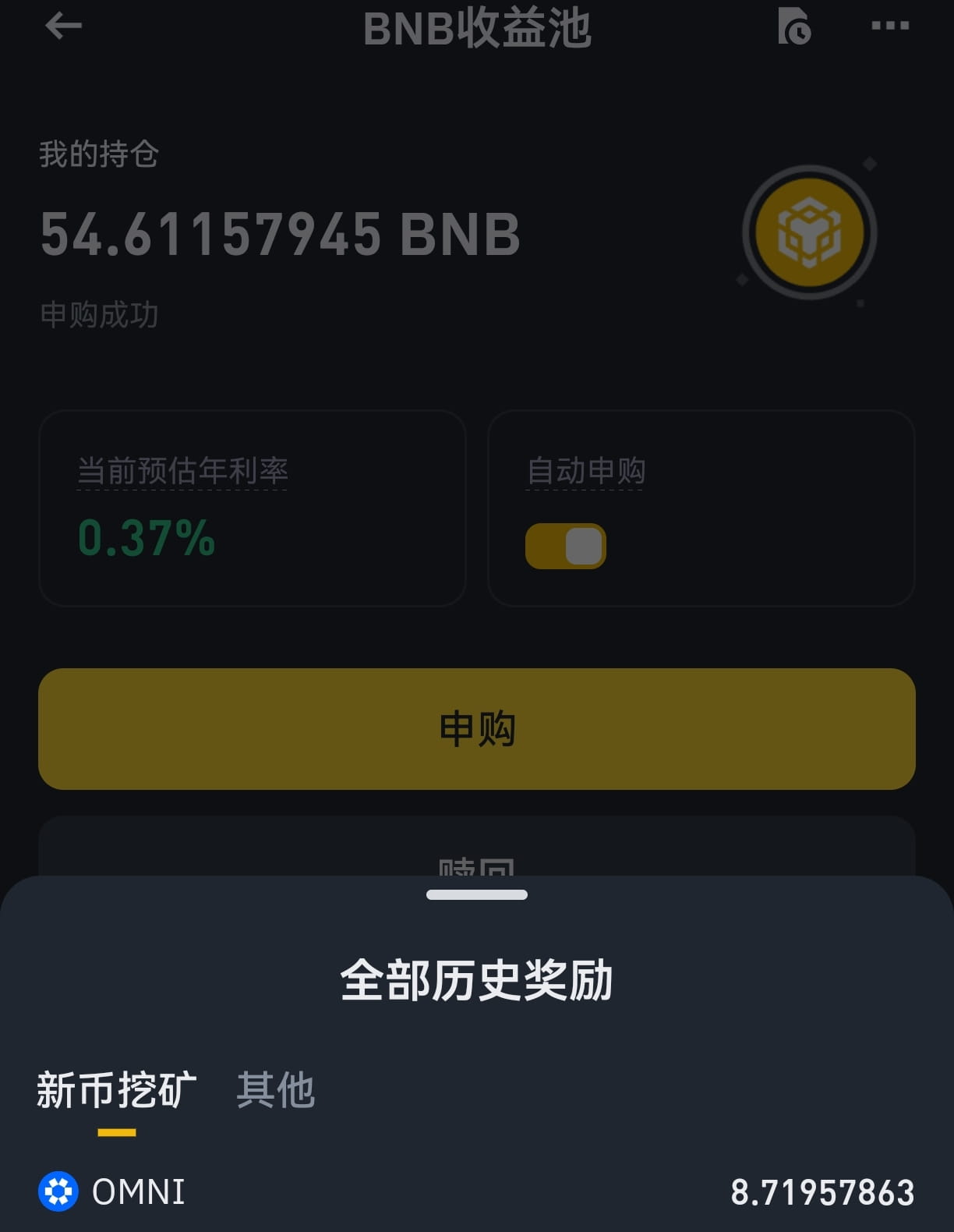Select the OMNI token icon
Viewport: 954px width, 1232px height.
[56, 1191]
